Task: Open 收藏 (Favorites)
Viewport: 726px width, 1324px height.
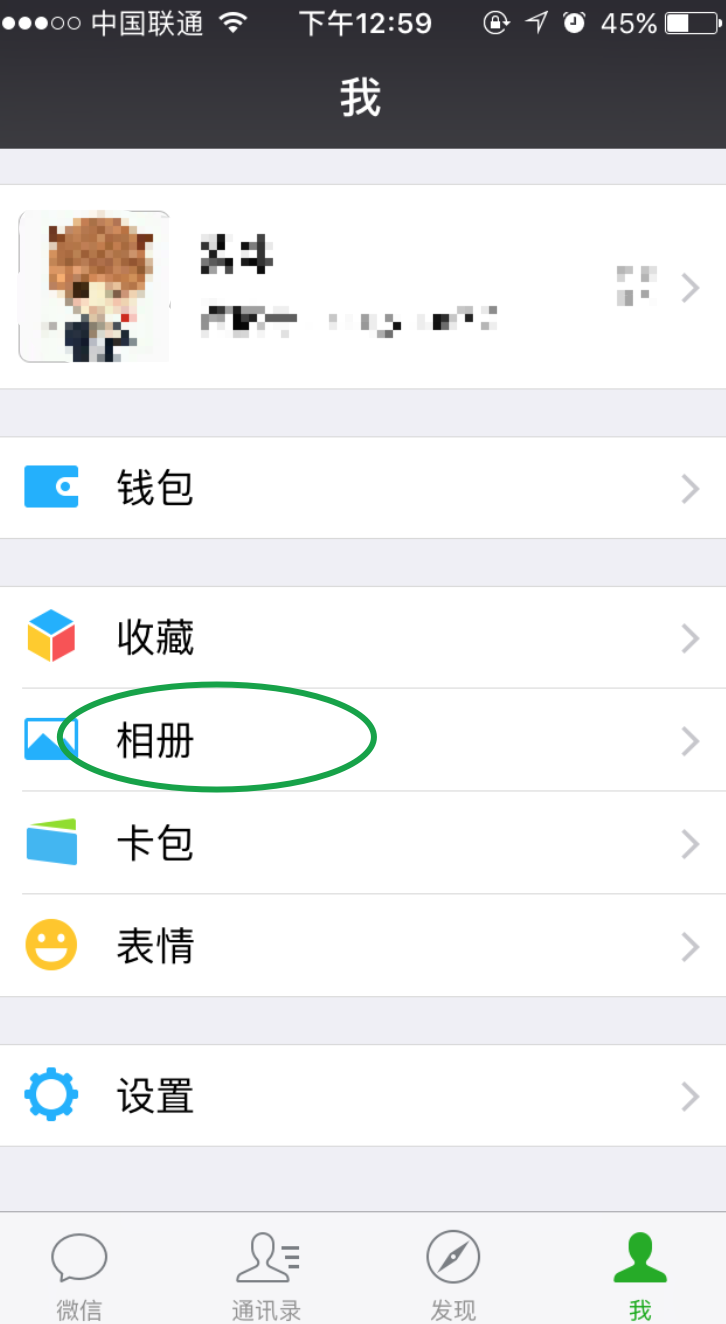Action: [x=363, y=638]
